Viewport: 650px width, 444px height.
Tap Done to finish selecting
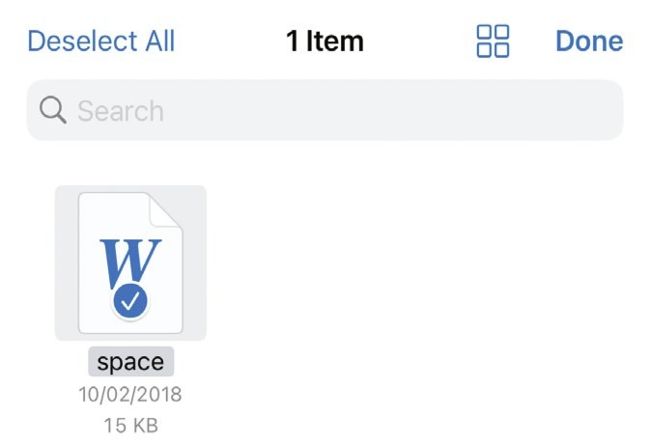point(589,41)
